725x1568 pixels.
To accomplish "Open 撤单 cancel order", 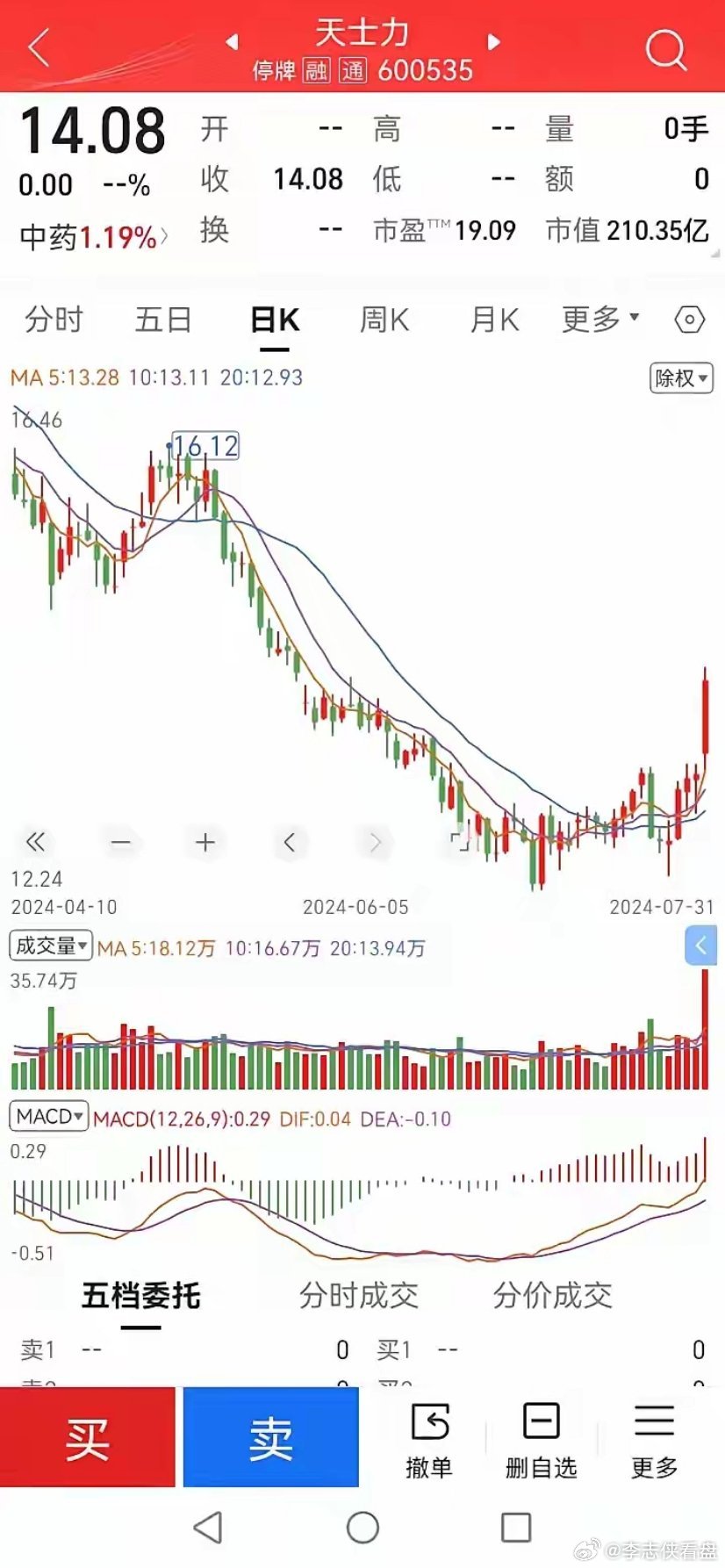I will coord(429,1440).
